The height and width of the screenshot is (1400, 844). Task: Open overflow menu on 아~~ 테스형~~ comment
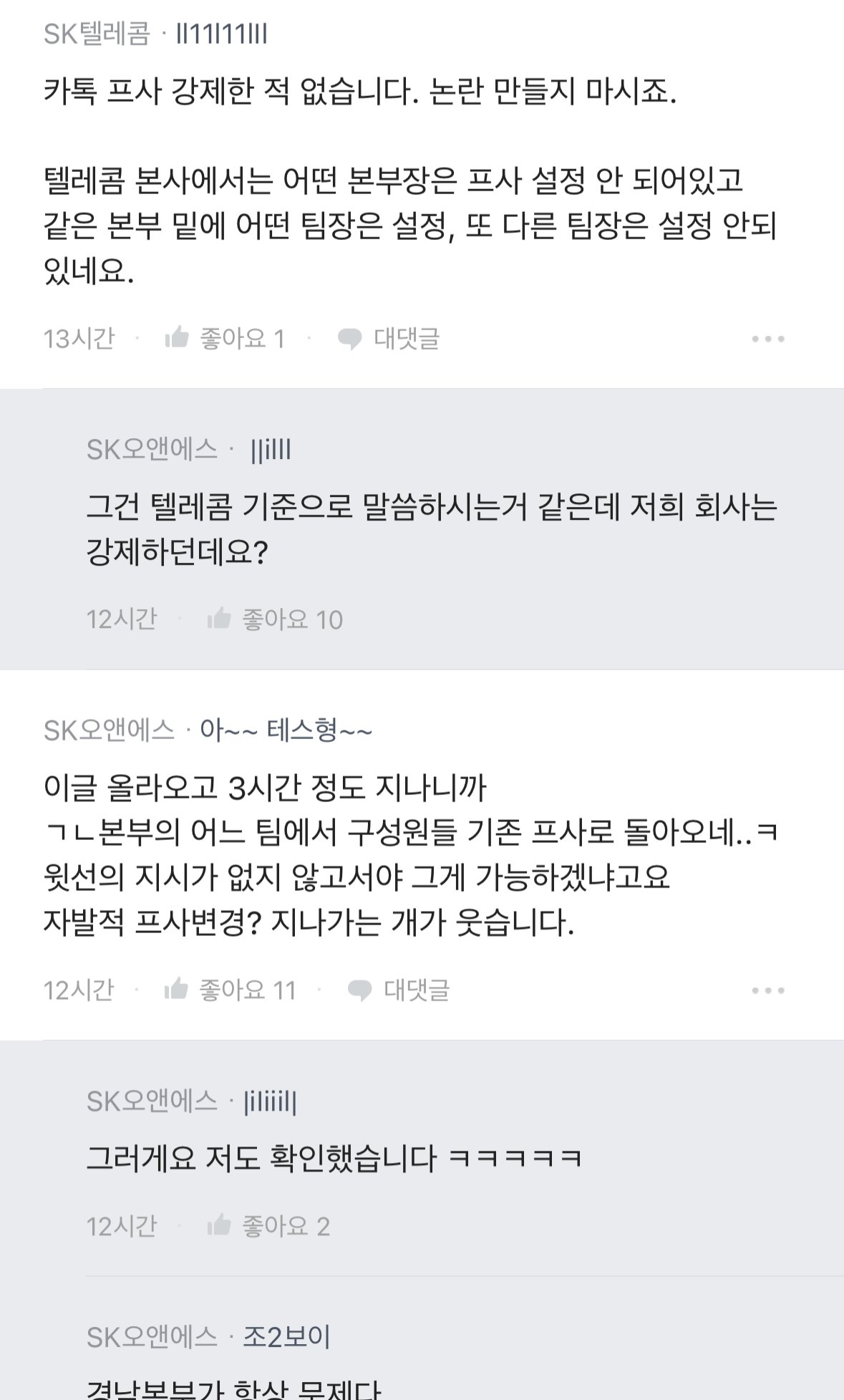pyautogui.click(x=768, y=990)
